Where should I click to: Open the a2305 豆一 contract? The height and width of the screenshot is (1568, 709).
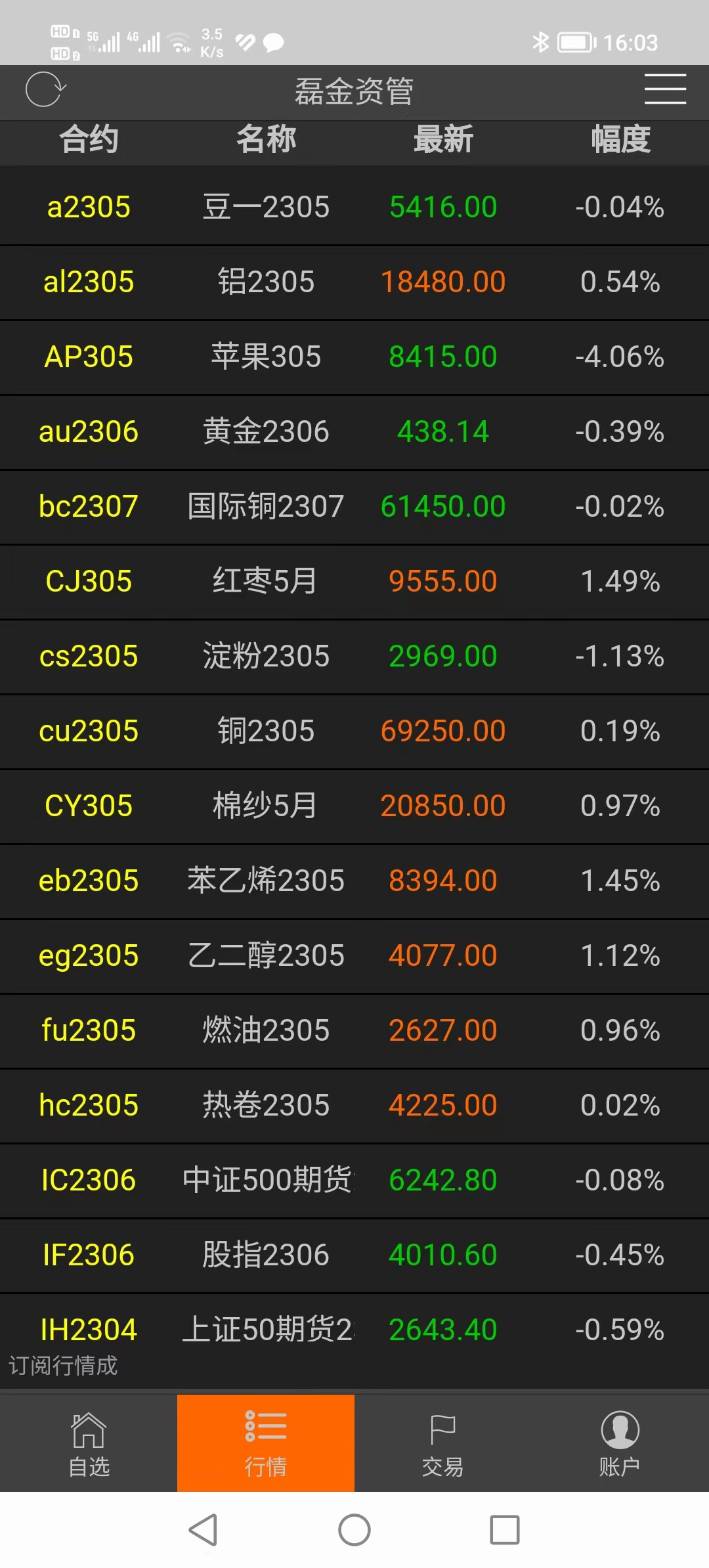pyautogui.click(x=354, y=207)
